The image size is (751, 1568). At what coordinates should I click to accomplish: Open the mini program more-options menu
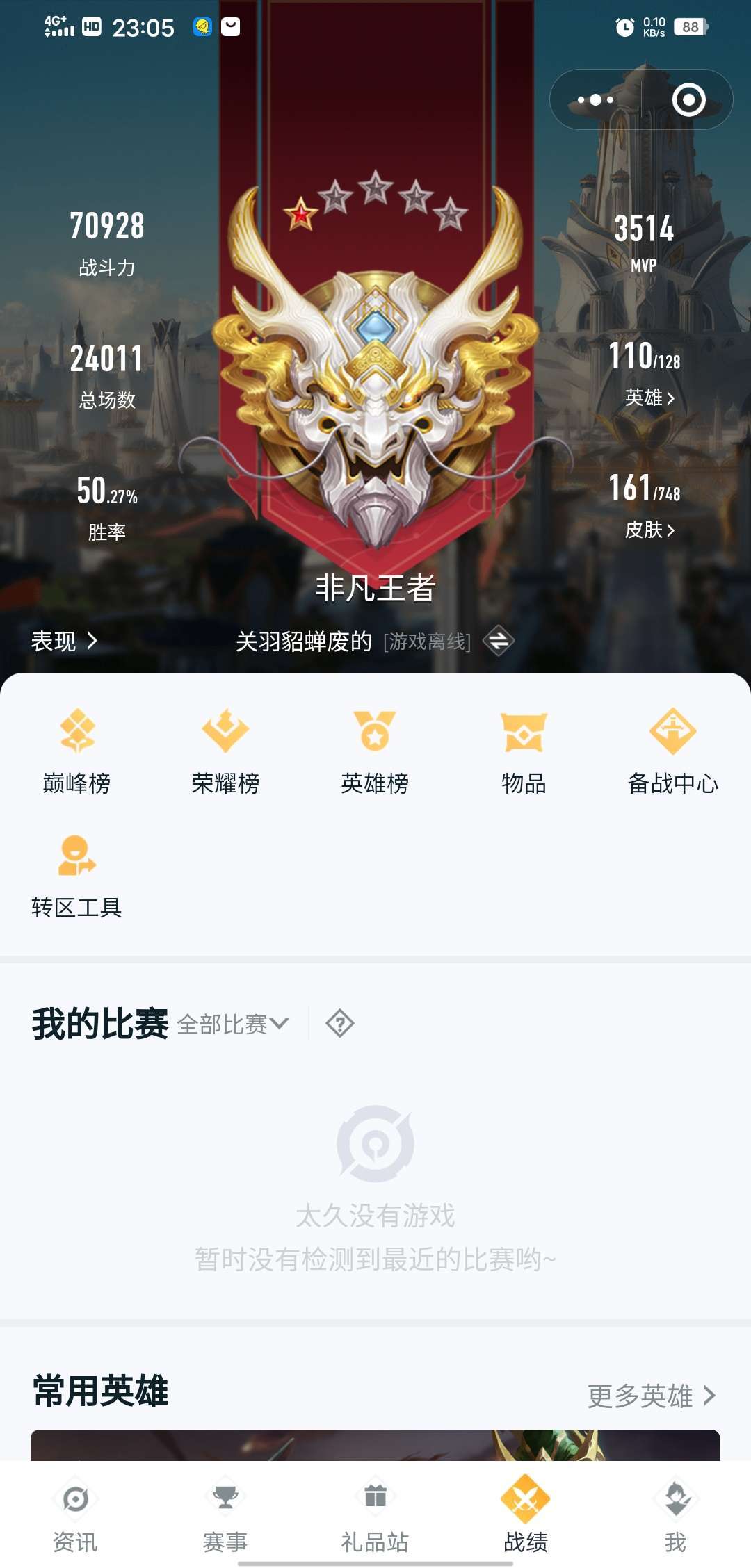point(596,100)
